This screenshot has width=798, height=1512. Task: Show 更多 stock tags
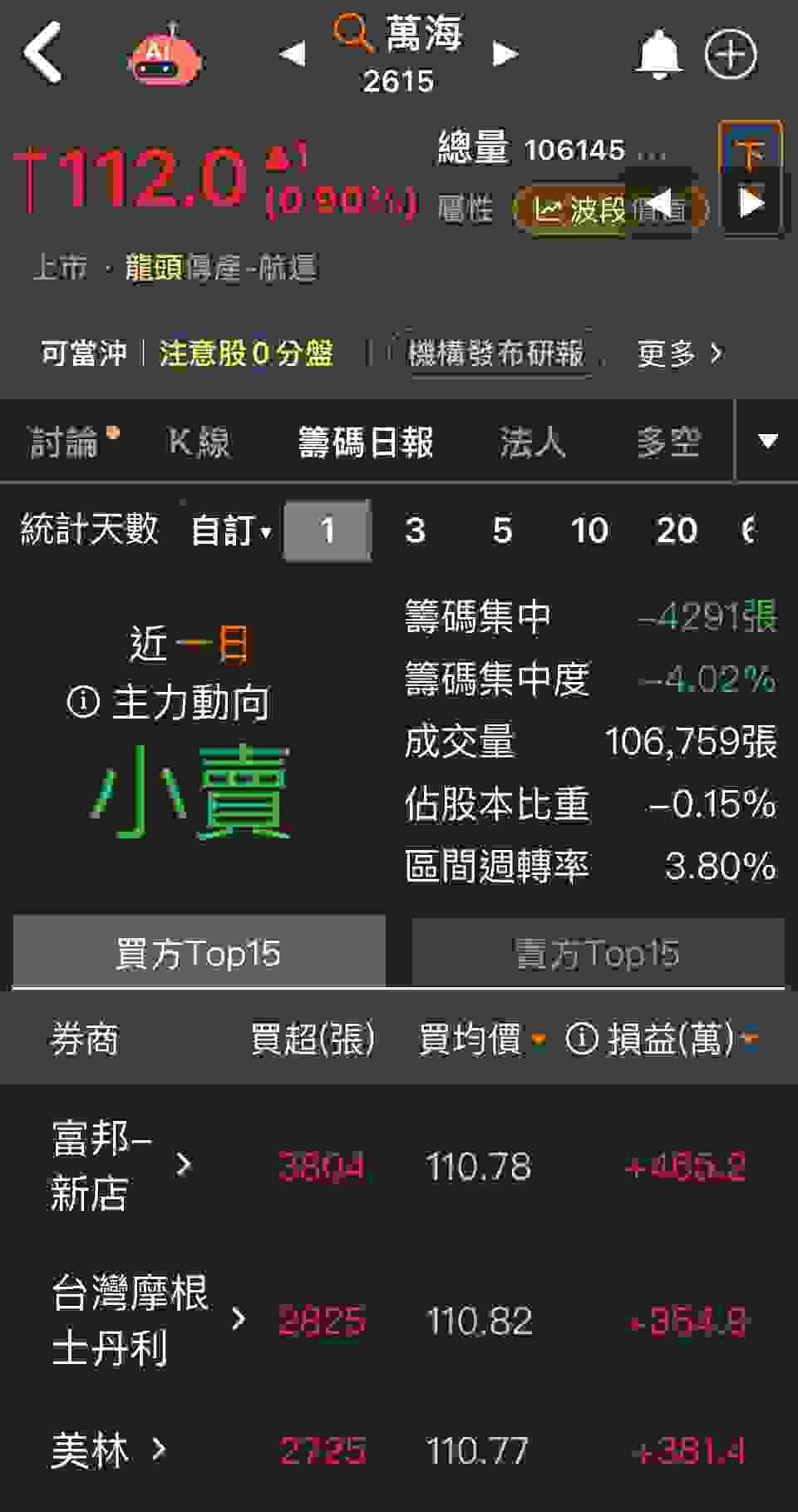pos(679,354)
